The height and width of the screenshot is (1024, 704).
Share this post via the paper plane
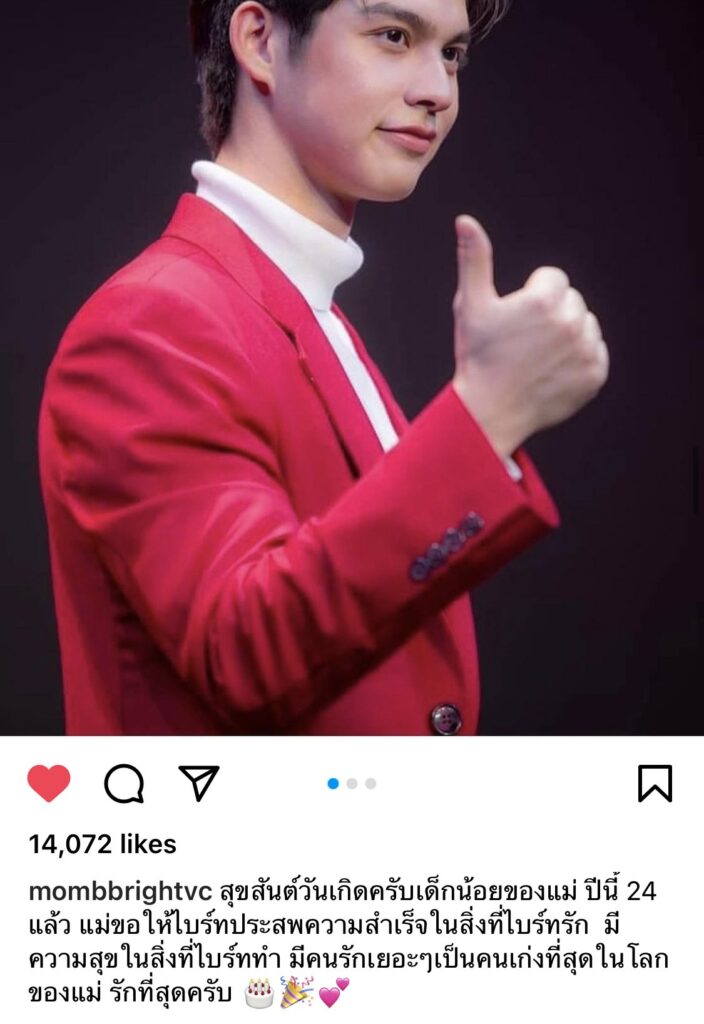[199, 782]
